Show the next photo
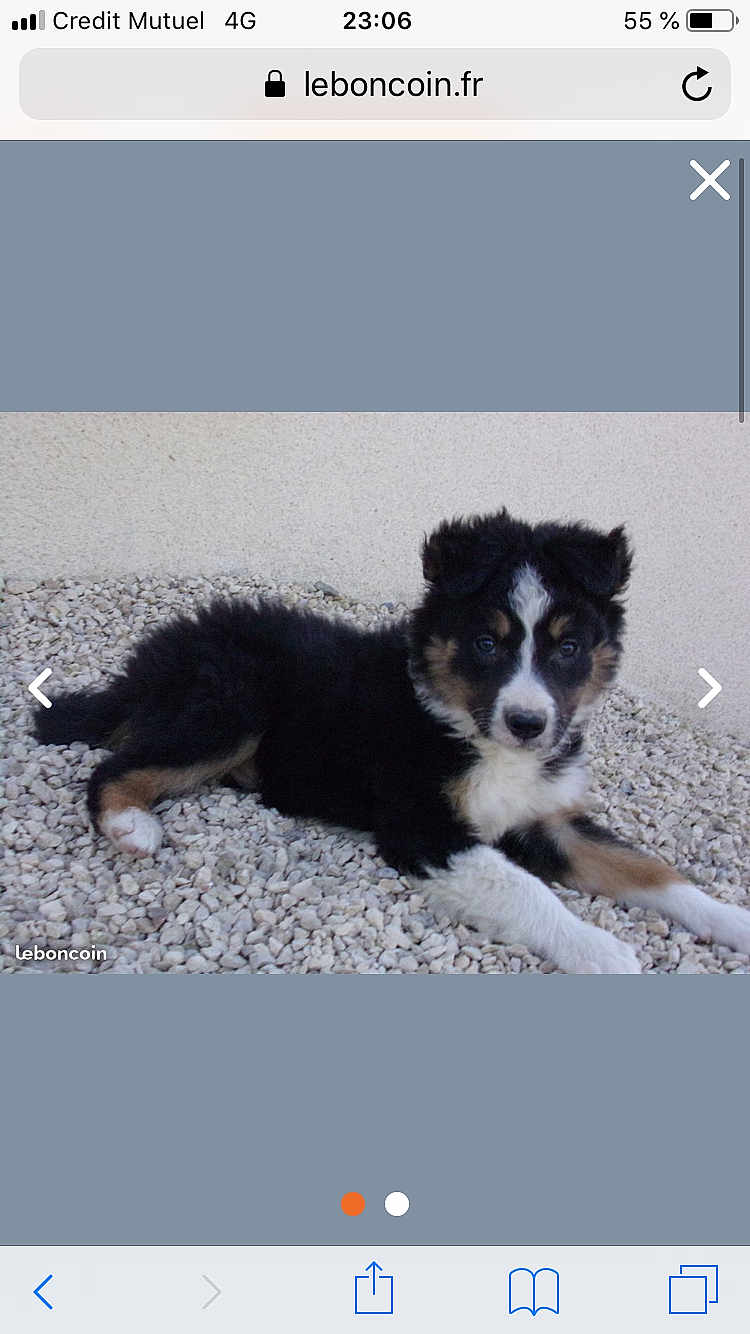The image size is (750, 1334). (x=709, y=688)
